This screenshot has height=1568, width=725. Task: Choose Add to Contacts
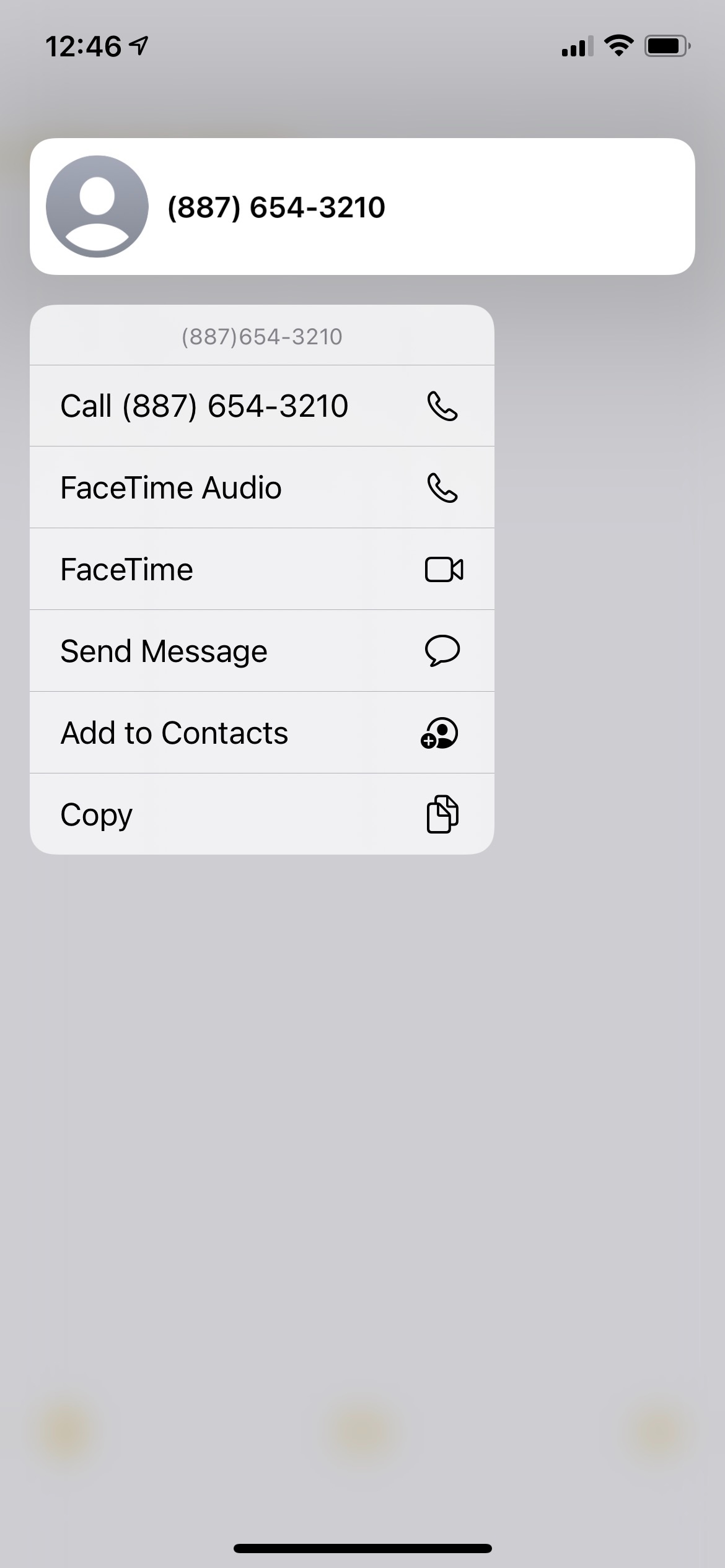[x=261, y=733]
